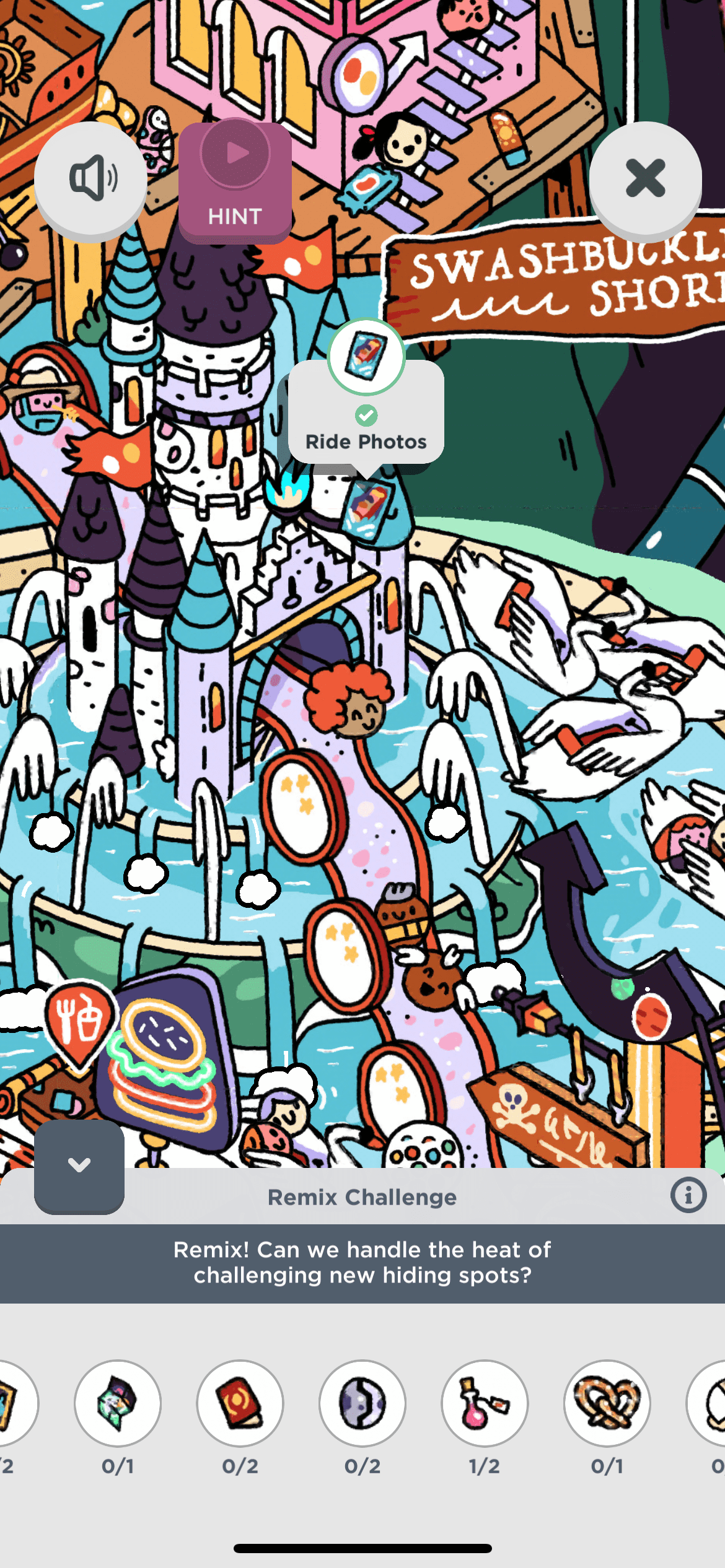Select the pink potion bottle item
The width and height of the screenshot is (725, 1568).
(485, 1402)
